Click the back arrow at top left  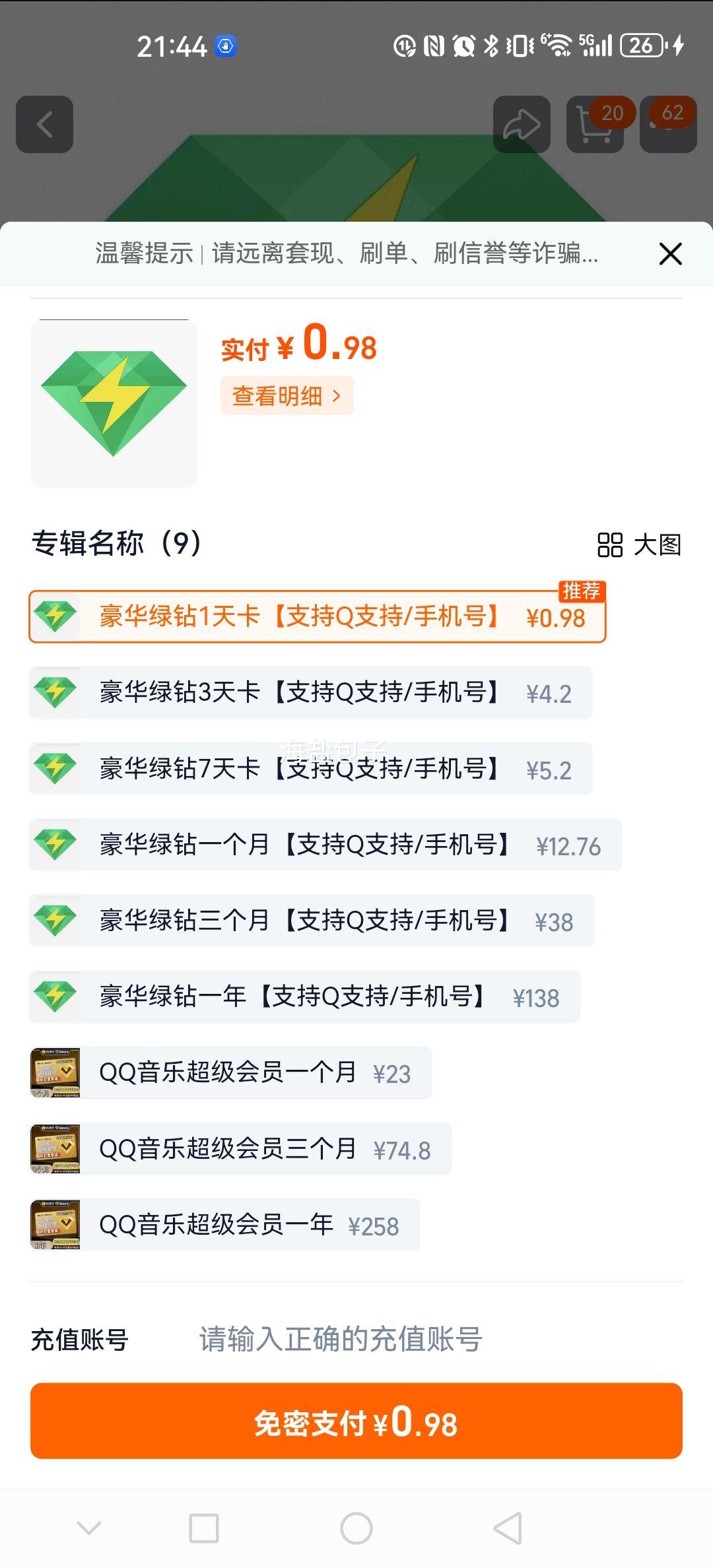[x=45, y=125]
